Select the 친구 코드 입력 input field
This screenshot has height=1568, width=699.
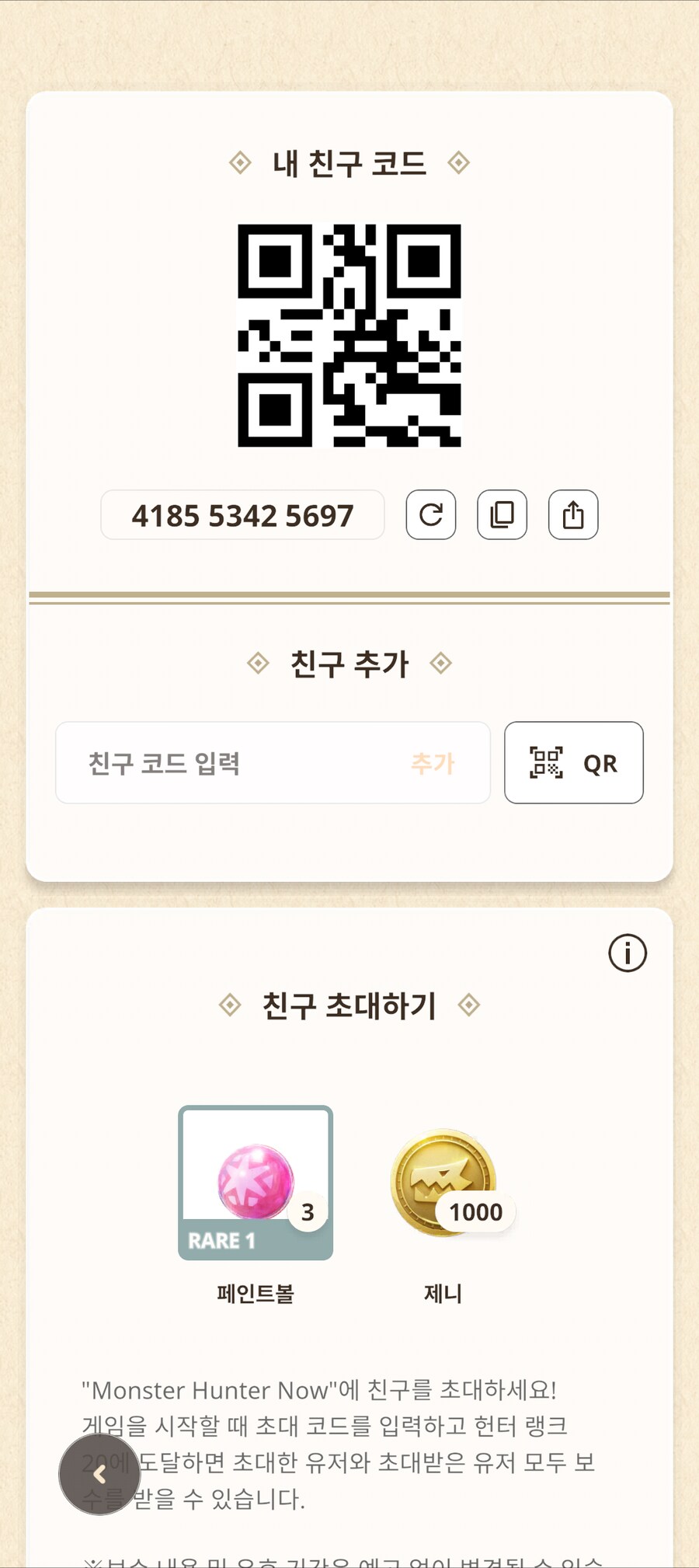(233, 763)
